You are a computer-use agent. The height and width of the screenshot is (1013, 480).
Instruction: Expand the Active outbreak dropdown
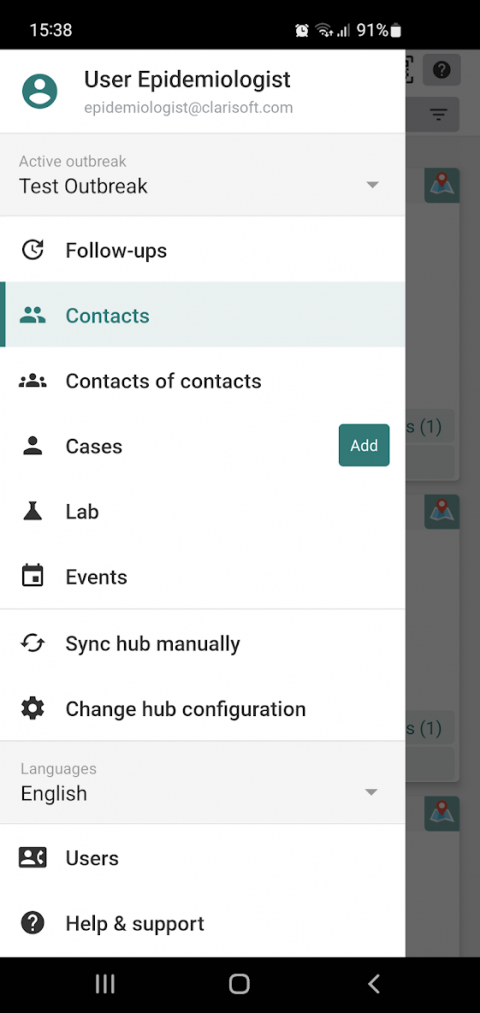click(202, 176)
